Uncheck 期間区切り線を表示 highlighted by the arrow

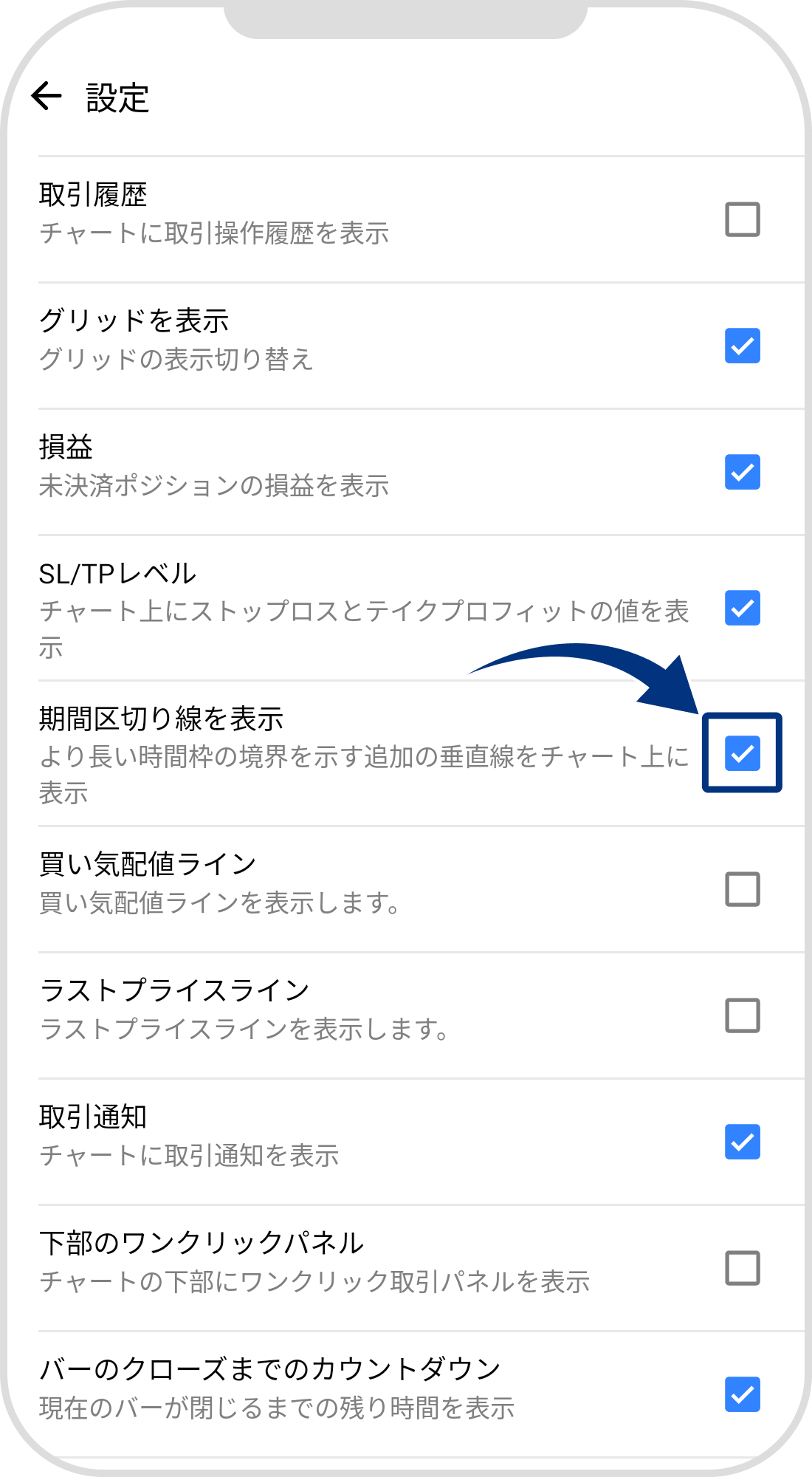741,753
